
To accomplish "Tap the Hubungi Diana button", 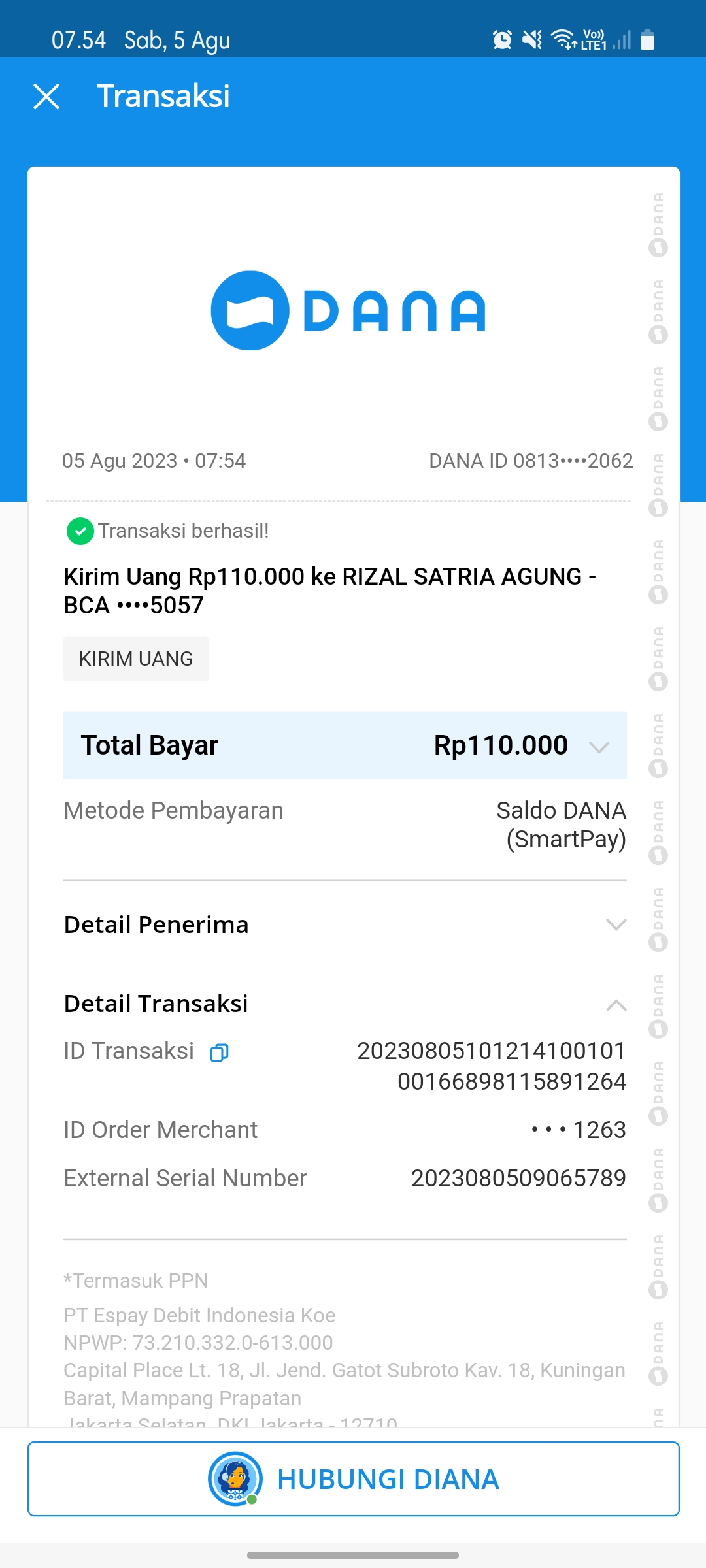I will pos(353,1479).
